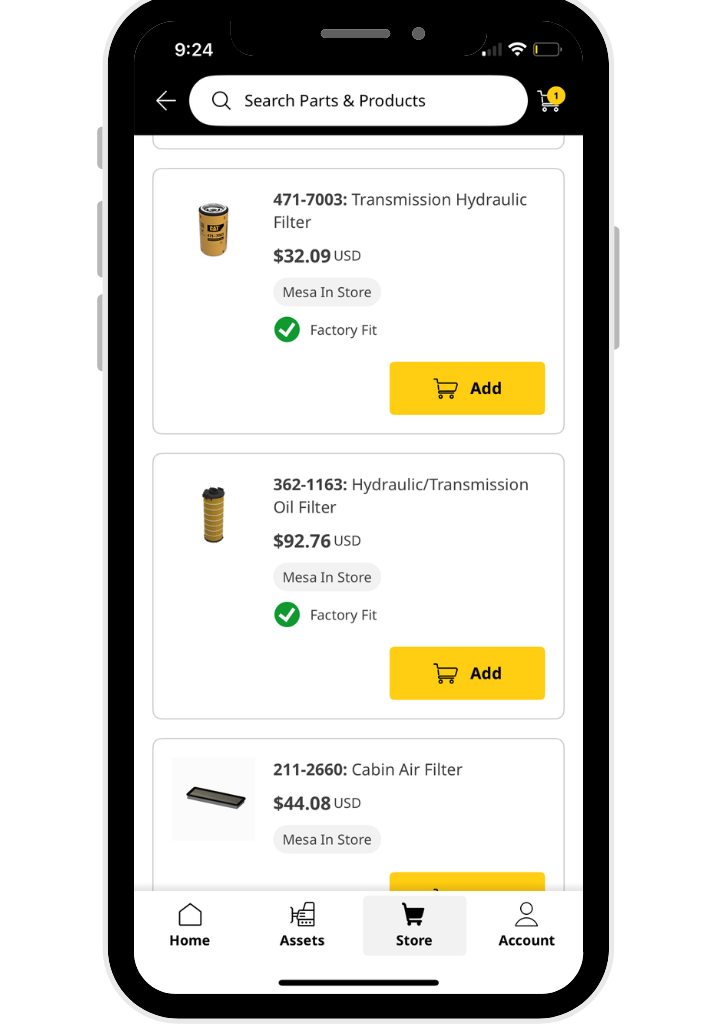Viewport: 722px width, 1024px height.
Task: Select the Store tab
Action: tap(414, 925)
